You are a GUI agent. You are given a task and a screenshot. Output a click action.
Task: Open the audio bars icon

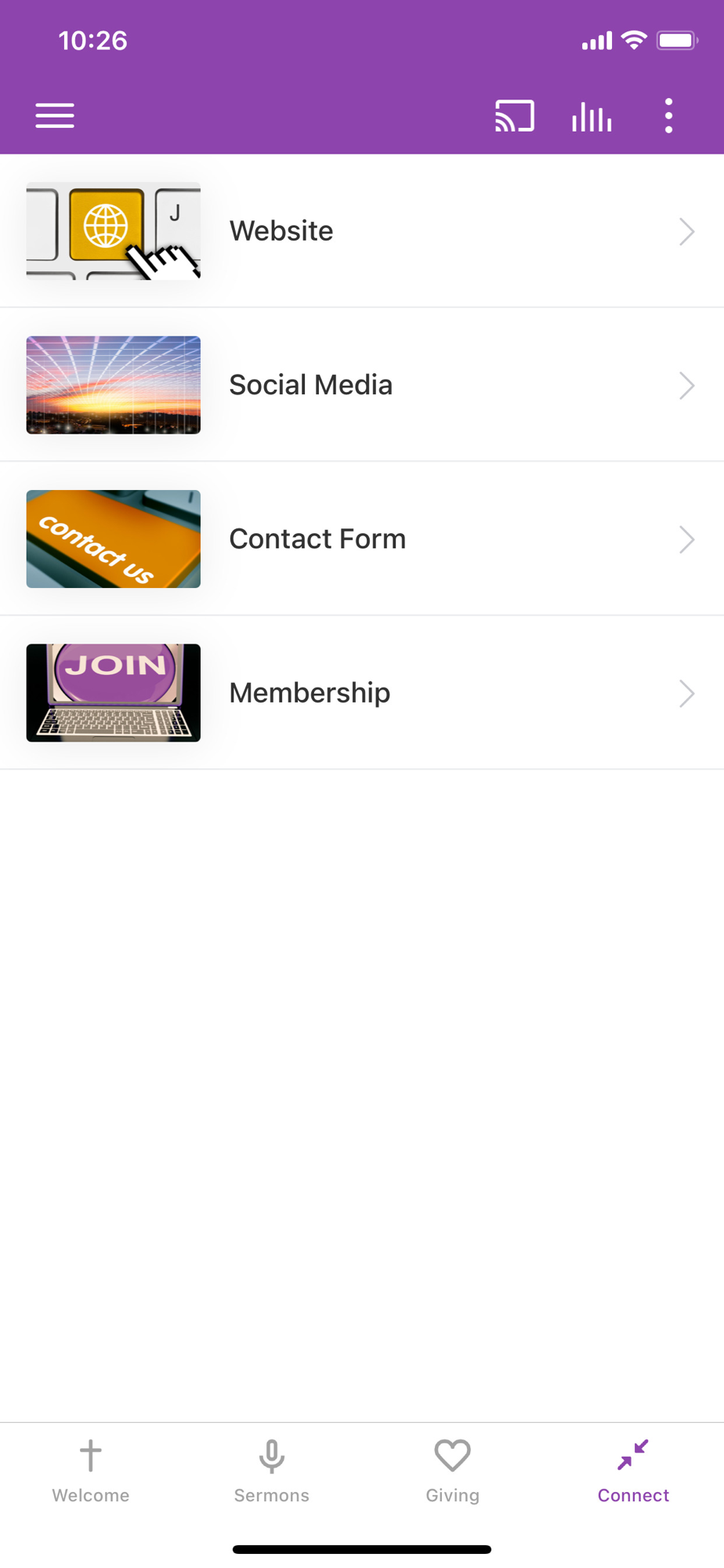592,116
